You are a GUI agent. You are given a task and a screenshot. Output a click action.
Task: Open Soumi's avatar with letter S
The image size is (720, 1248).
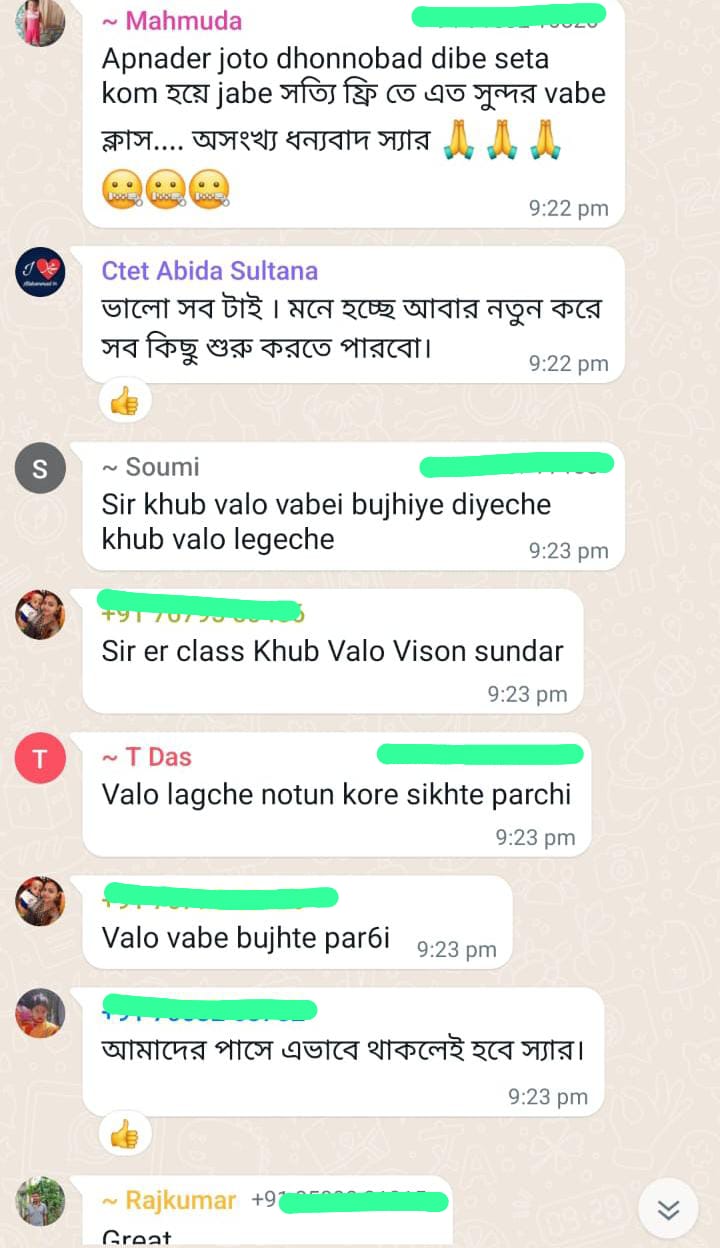click(x=40, y=468)
